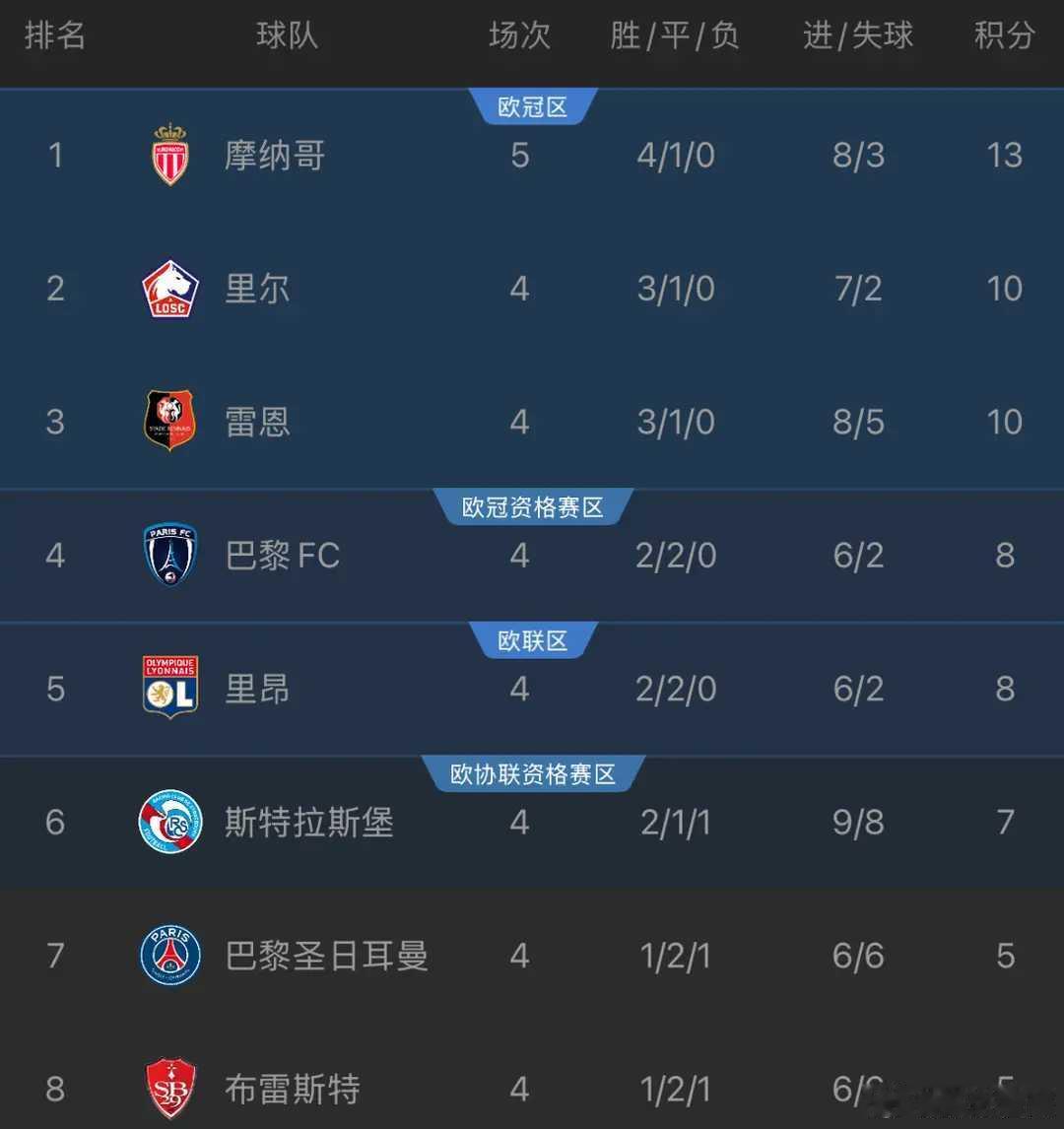Open the 摩纳哥 team row
Viewport: 1064px width, 1129px height.
[532, 156]
